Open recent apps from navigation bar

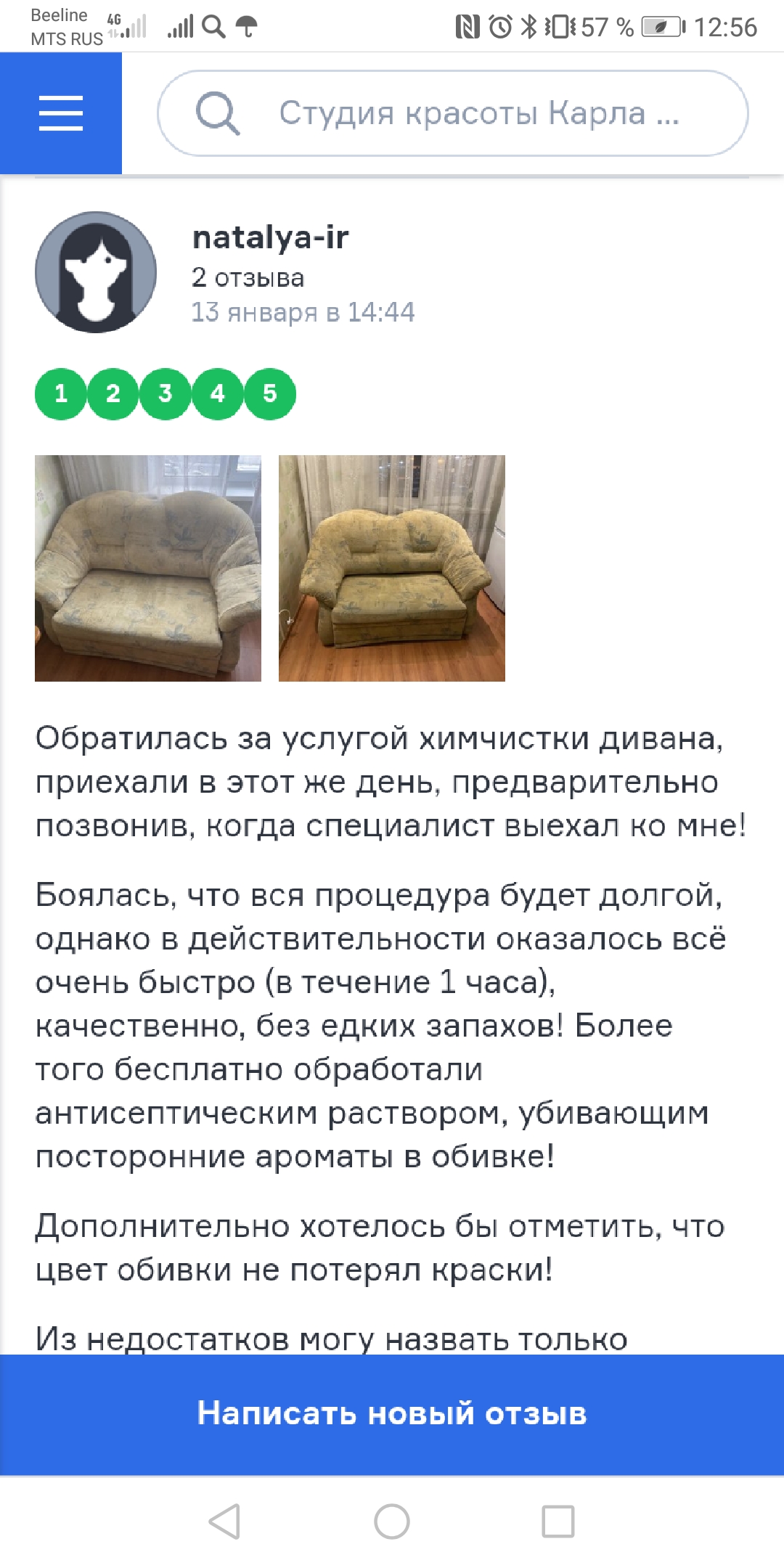pos(558,1521)
